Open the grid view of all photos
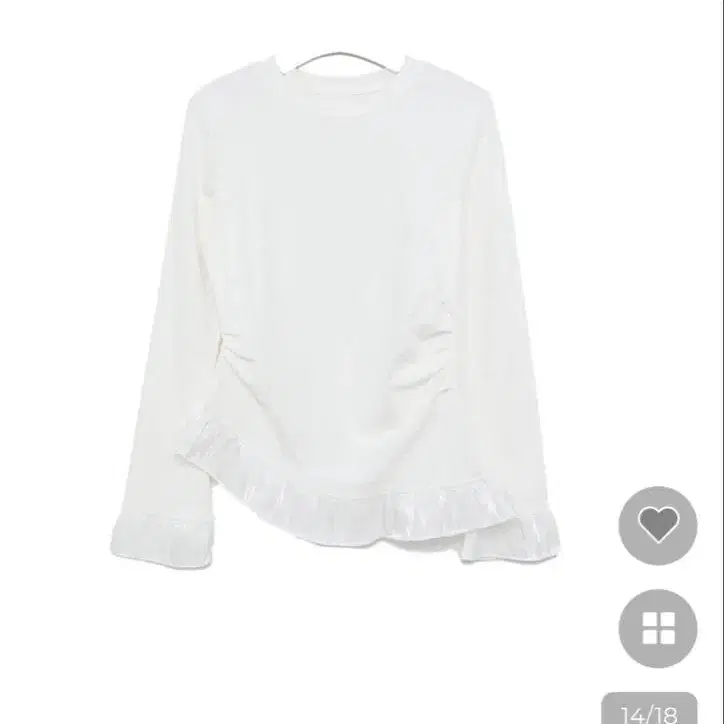Screen dimensions: 724x724 657,628
